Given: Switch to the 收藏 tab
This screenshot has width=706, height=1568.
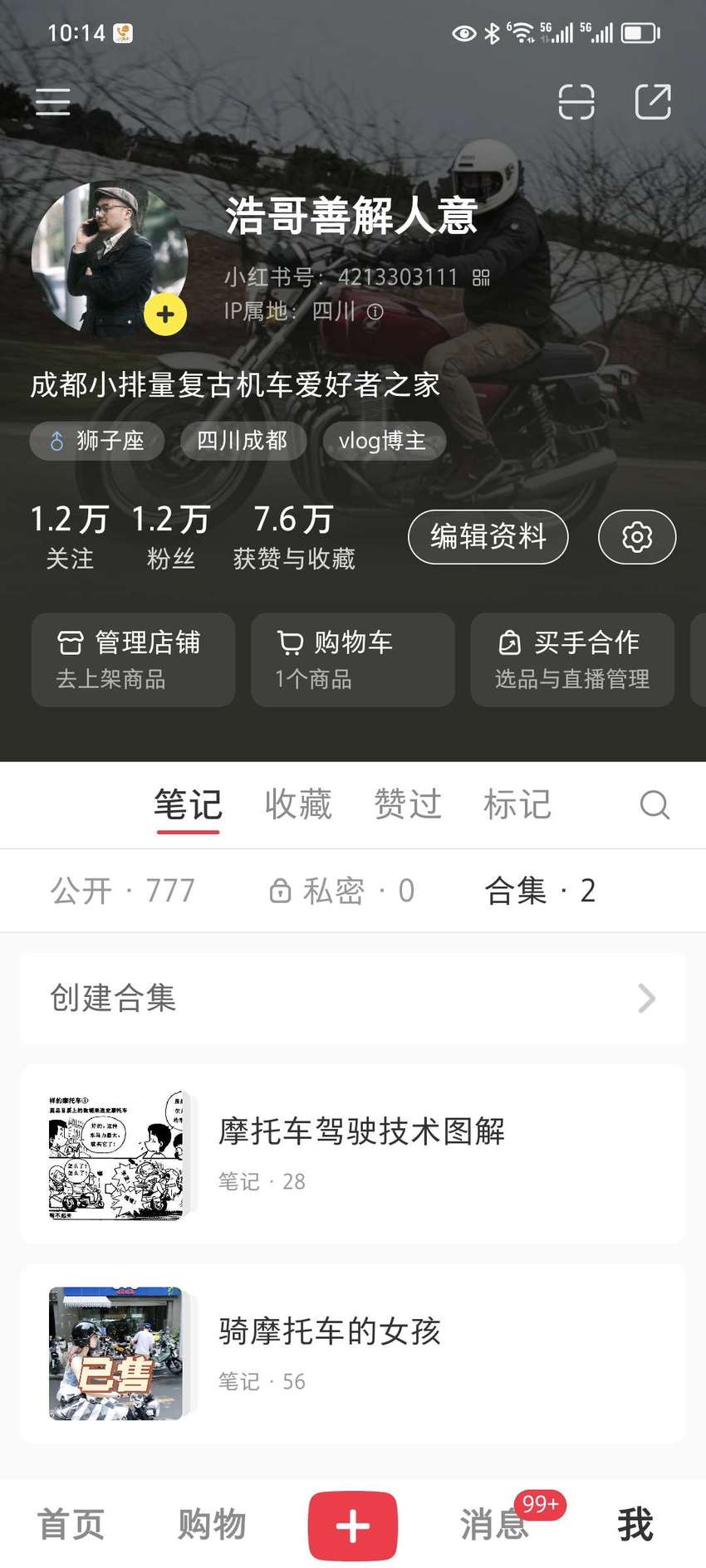Looking at the screenshot, I should 298,804.
